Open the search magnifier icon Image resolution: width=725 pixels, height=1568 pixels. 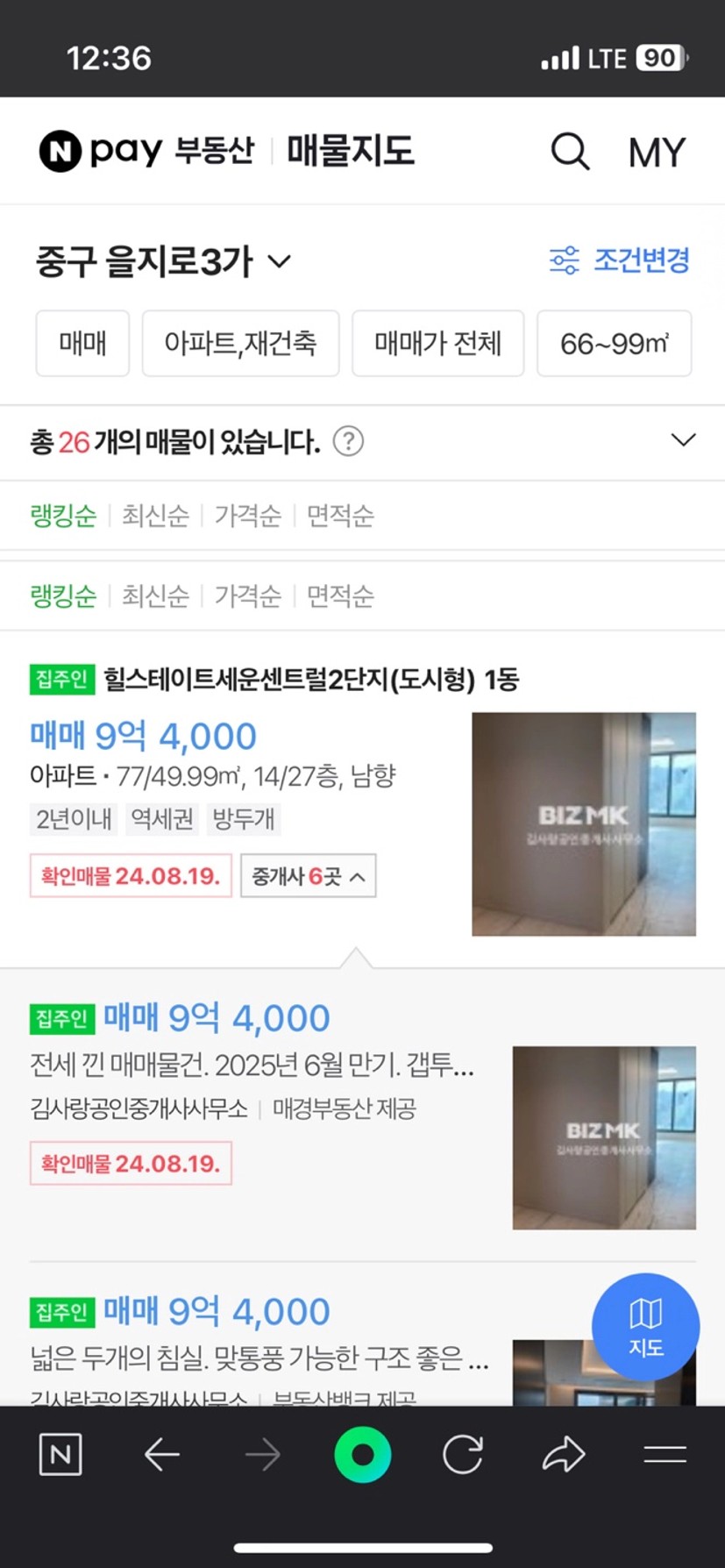(x=570, y=152)
